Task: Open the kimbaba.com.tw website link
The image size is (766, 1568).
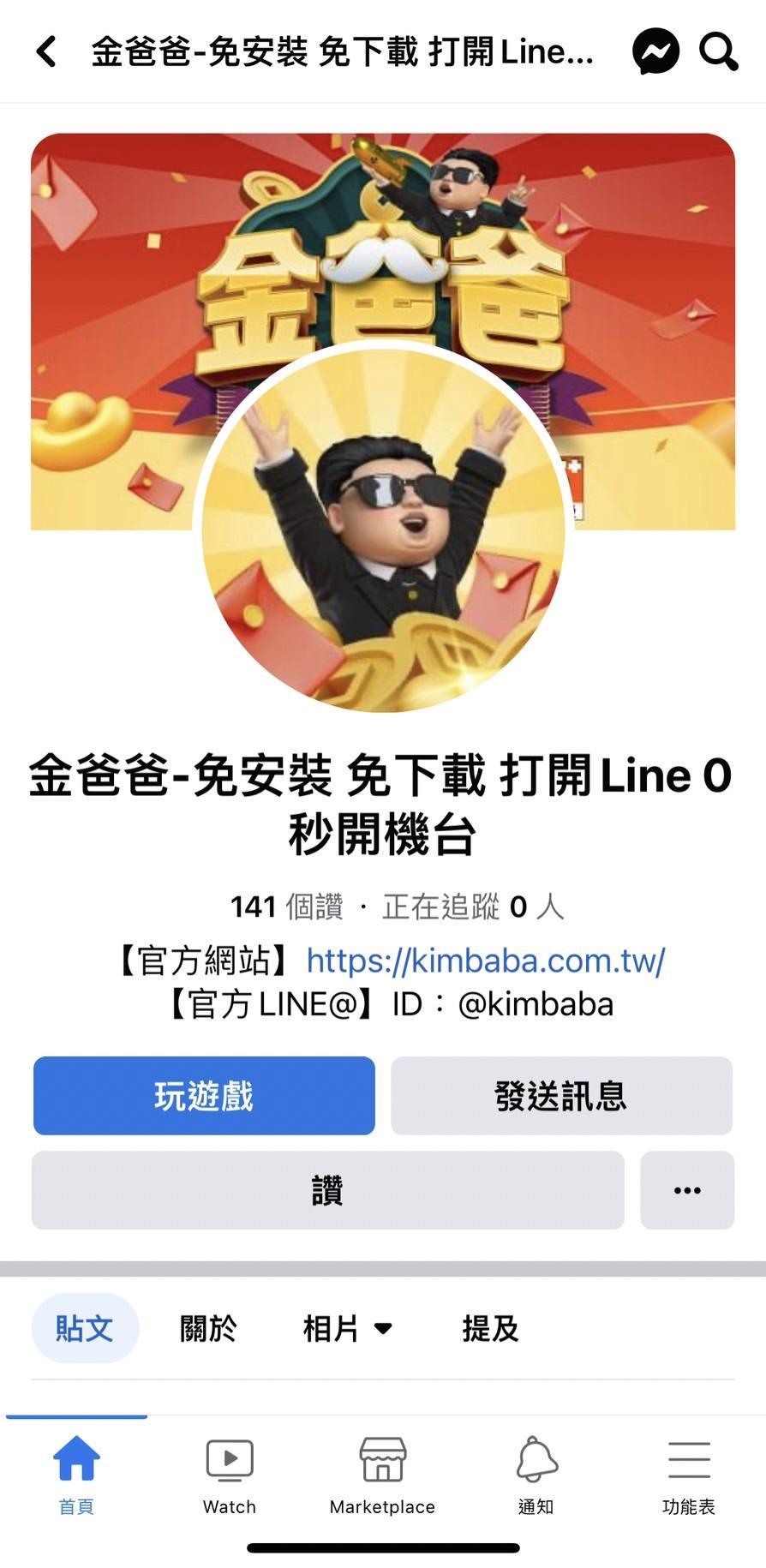Action: coord(485,961)
